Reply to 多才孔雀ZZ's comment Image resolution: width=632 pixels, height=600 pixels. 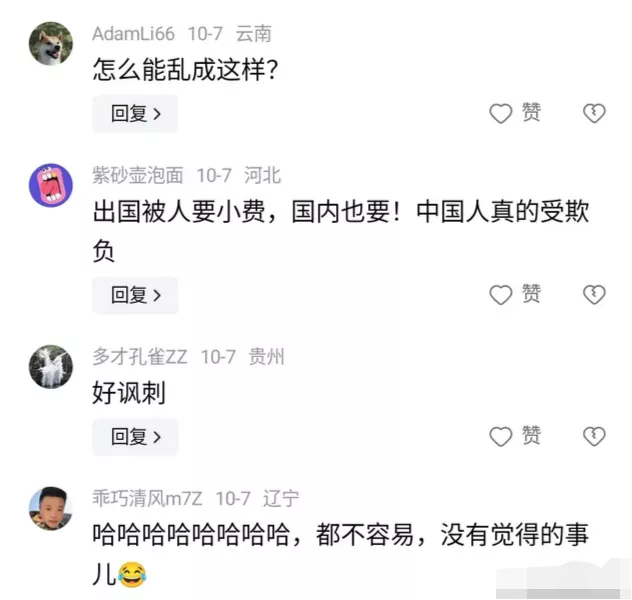[x=134, y=437]
